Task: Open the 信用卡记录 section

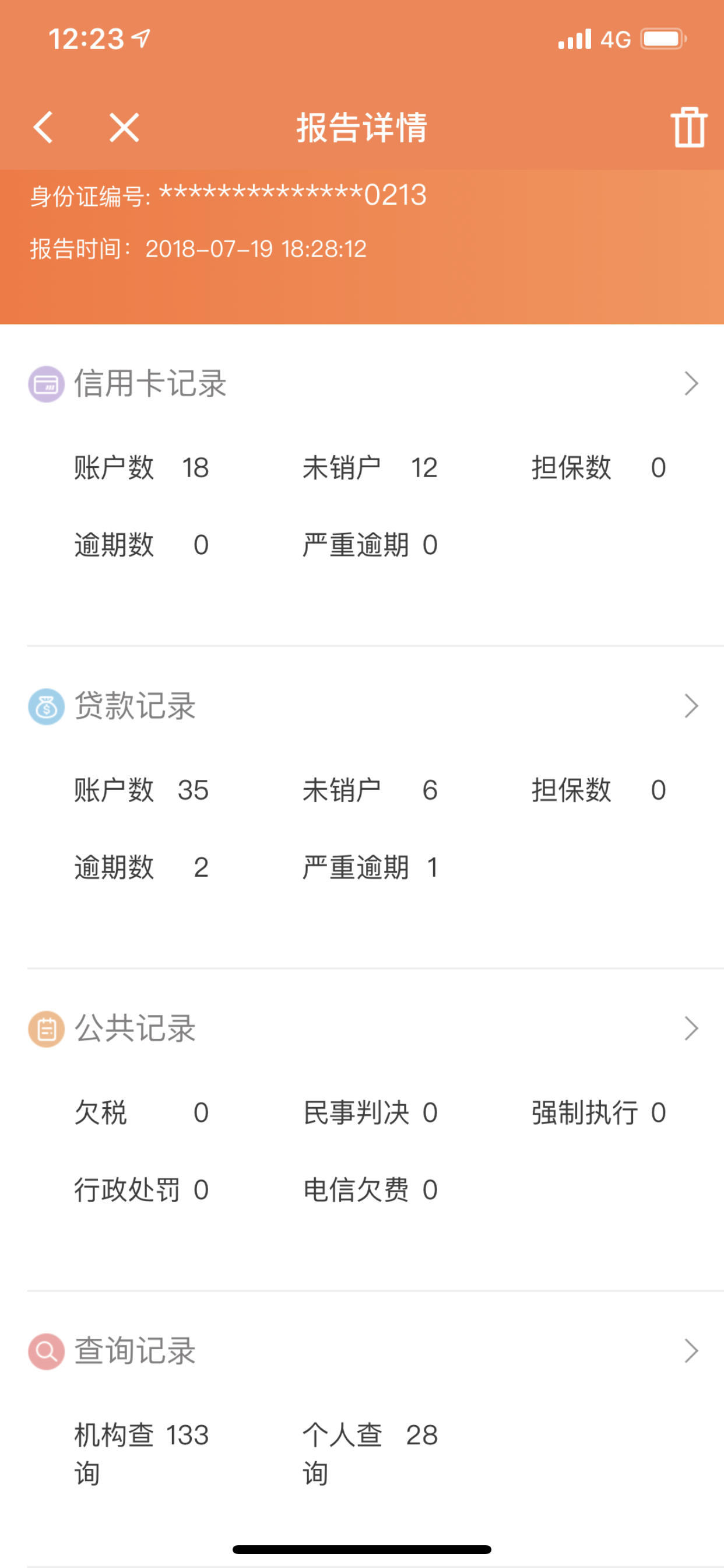Action: point(362,383)
